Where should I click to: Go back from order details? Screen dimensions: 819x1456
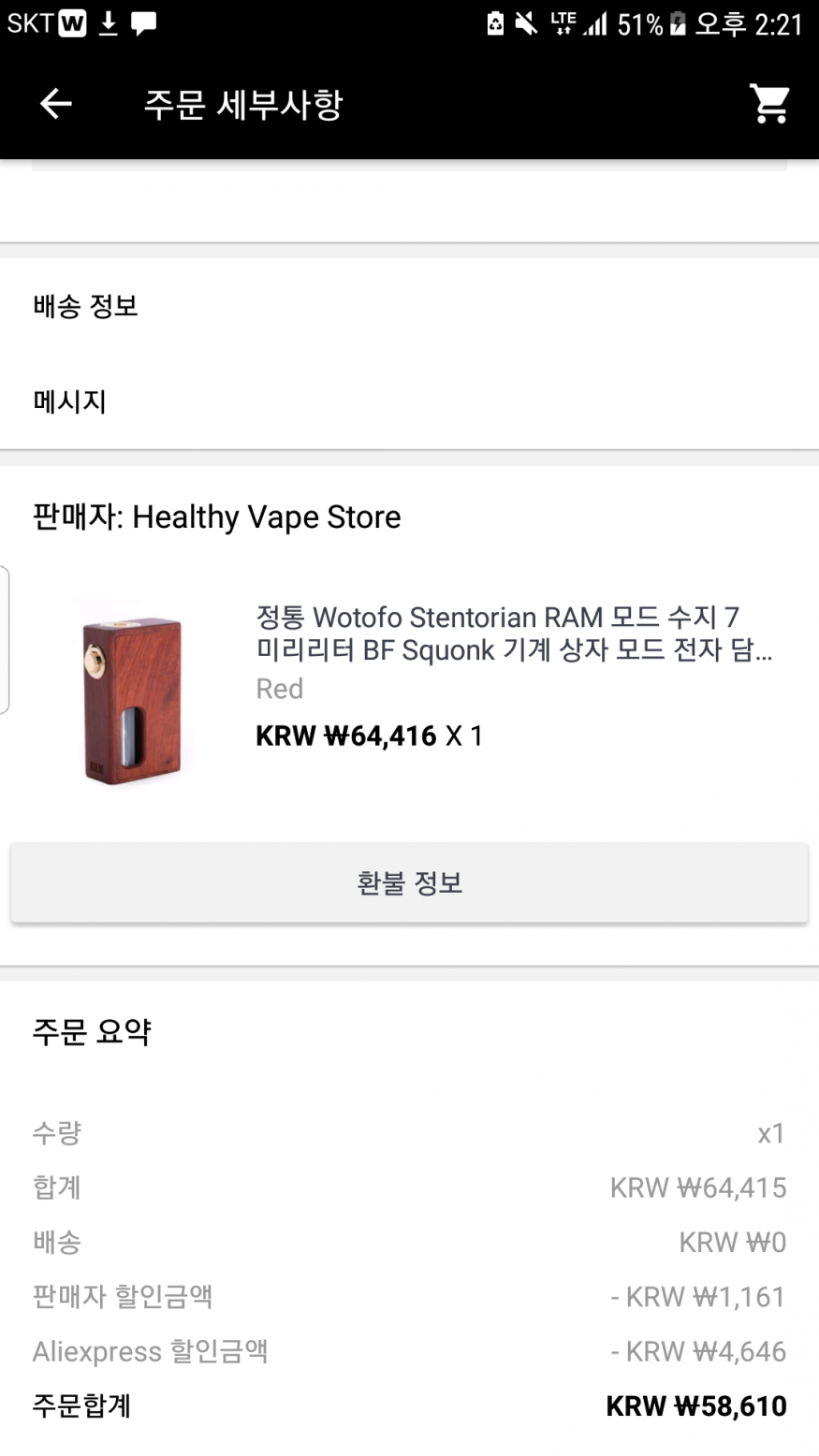(x=56, y=104)
